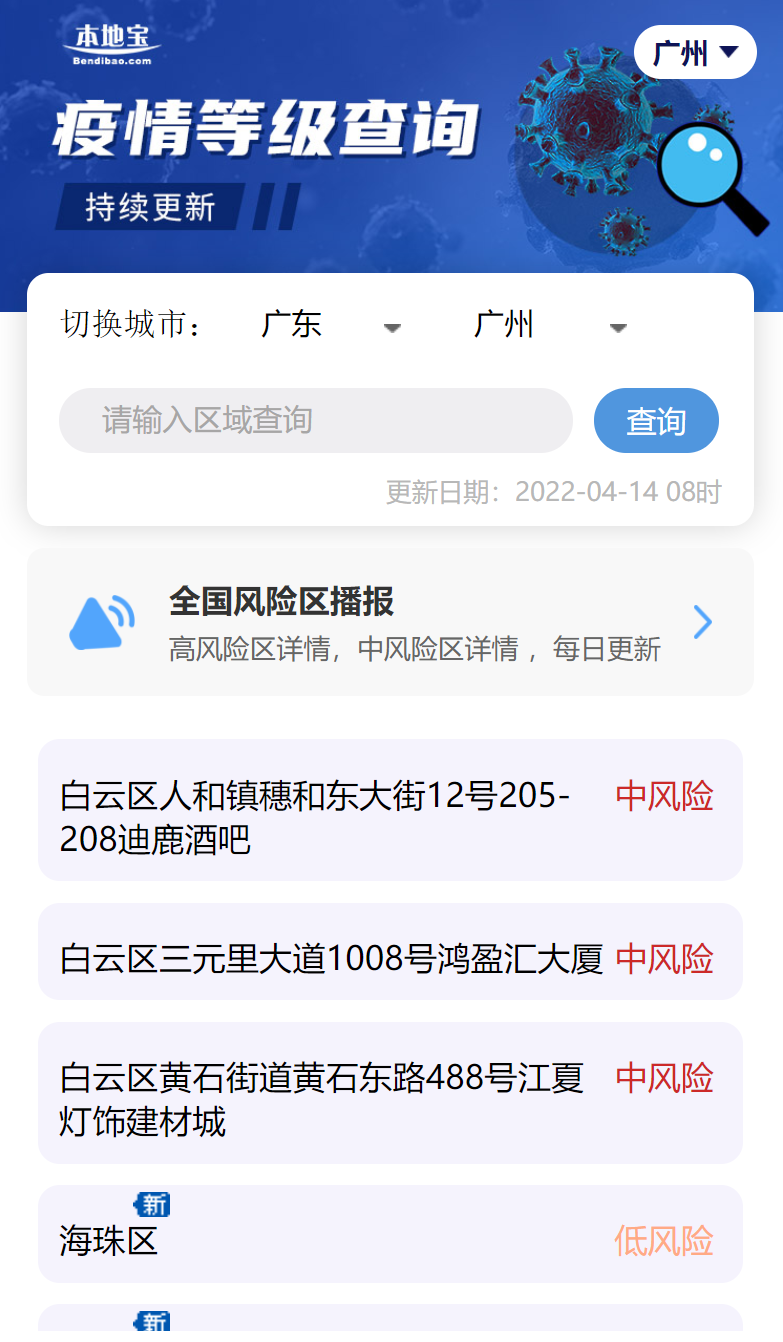Tap the 查询 button
This screenshot has width=783, height=1342.
pos(656,421)
